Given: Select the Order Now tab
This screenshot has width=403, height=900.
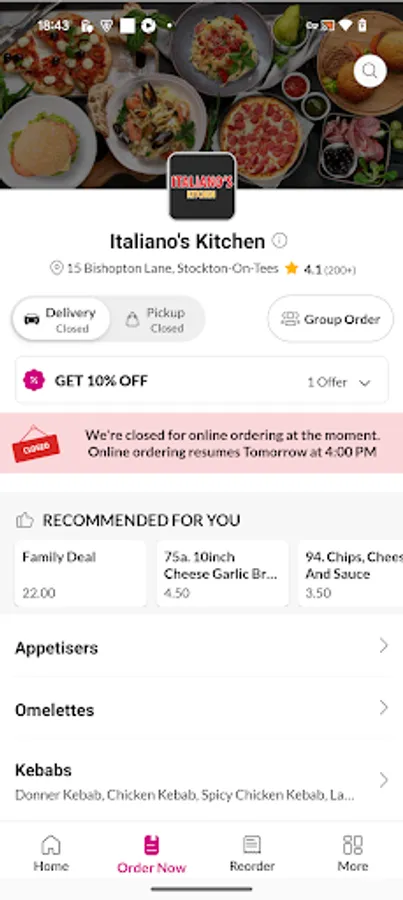Looking at the screenshot, I should point(152,854).
